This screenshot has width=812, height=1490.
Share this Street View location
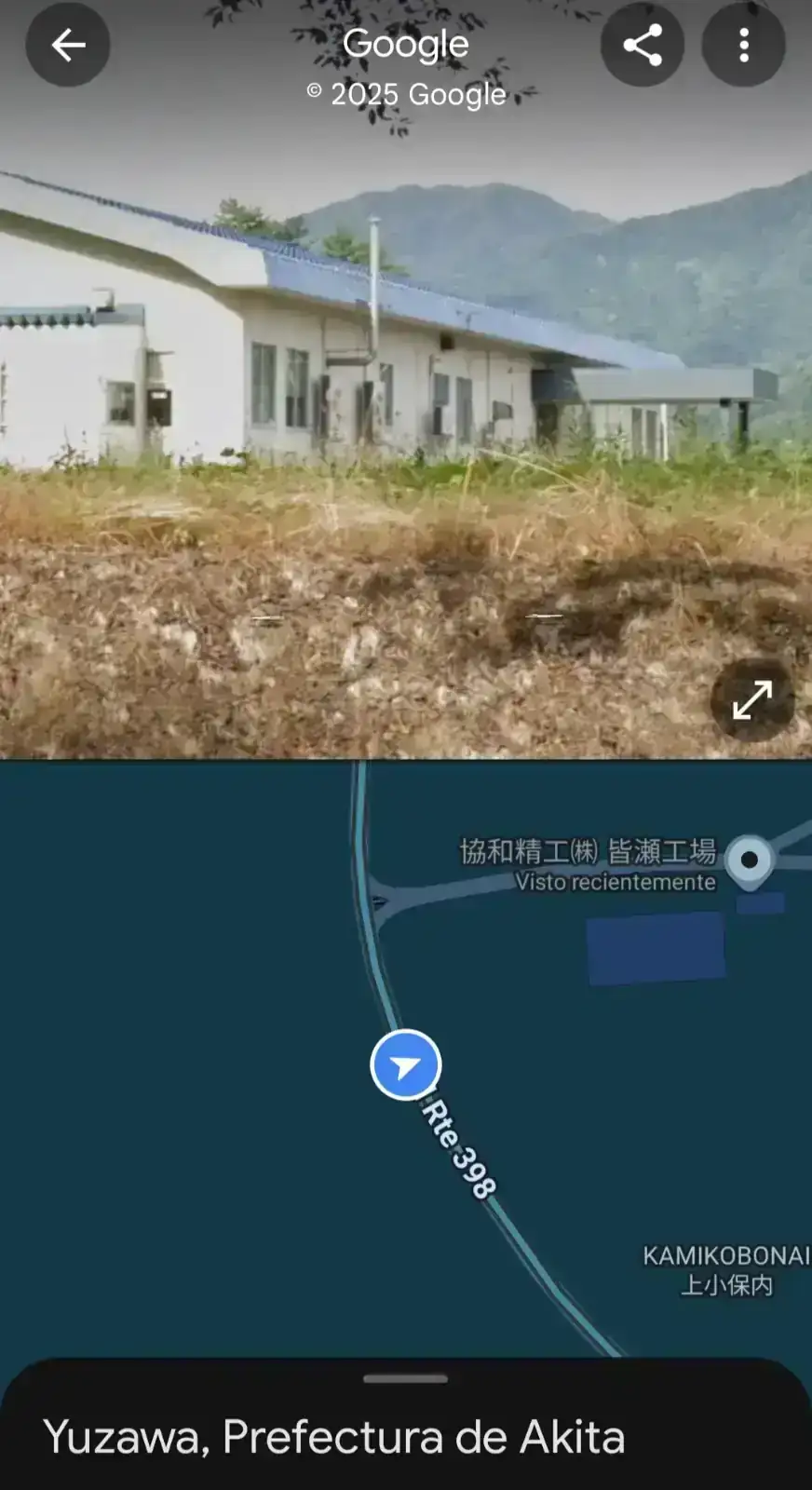click(642, 45)
